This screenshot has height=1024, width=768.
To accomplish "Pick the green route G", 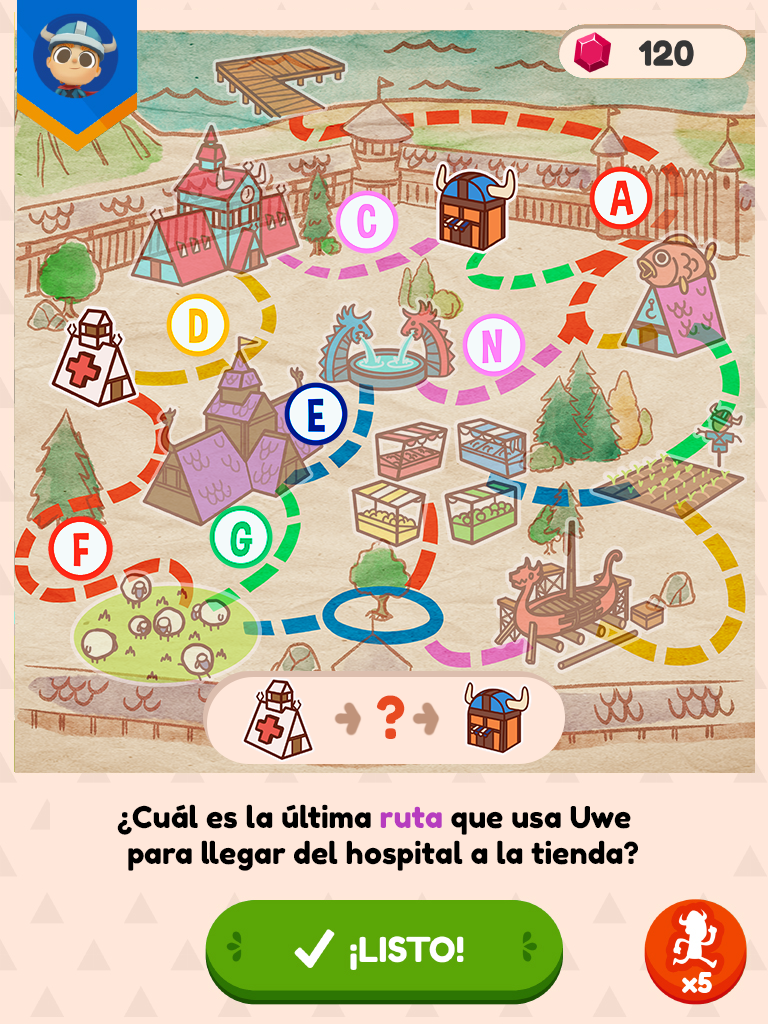I will click(x=241, y=539).
